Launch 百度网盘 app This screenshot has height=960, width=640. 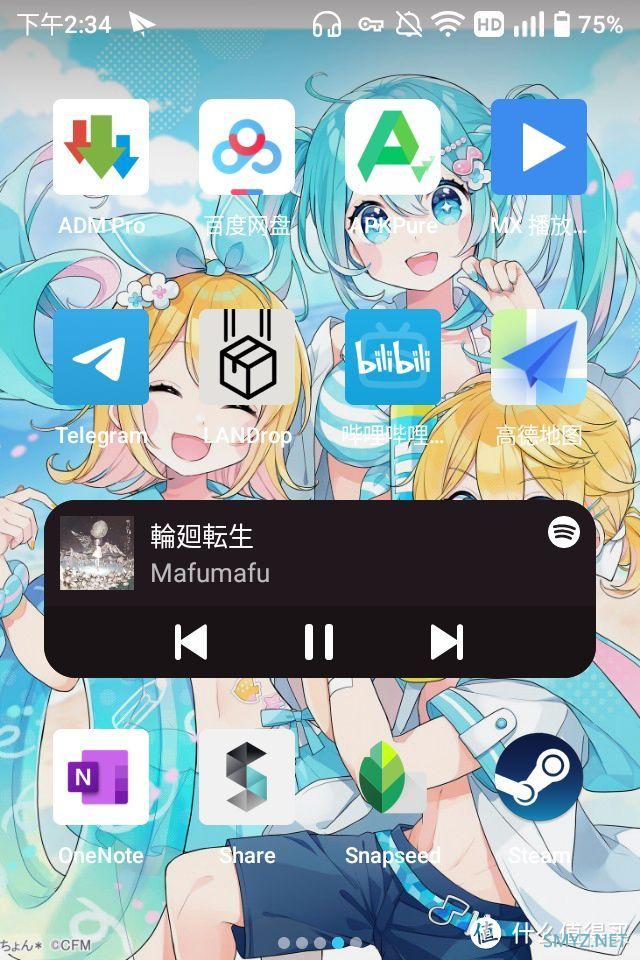(247, 147)
